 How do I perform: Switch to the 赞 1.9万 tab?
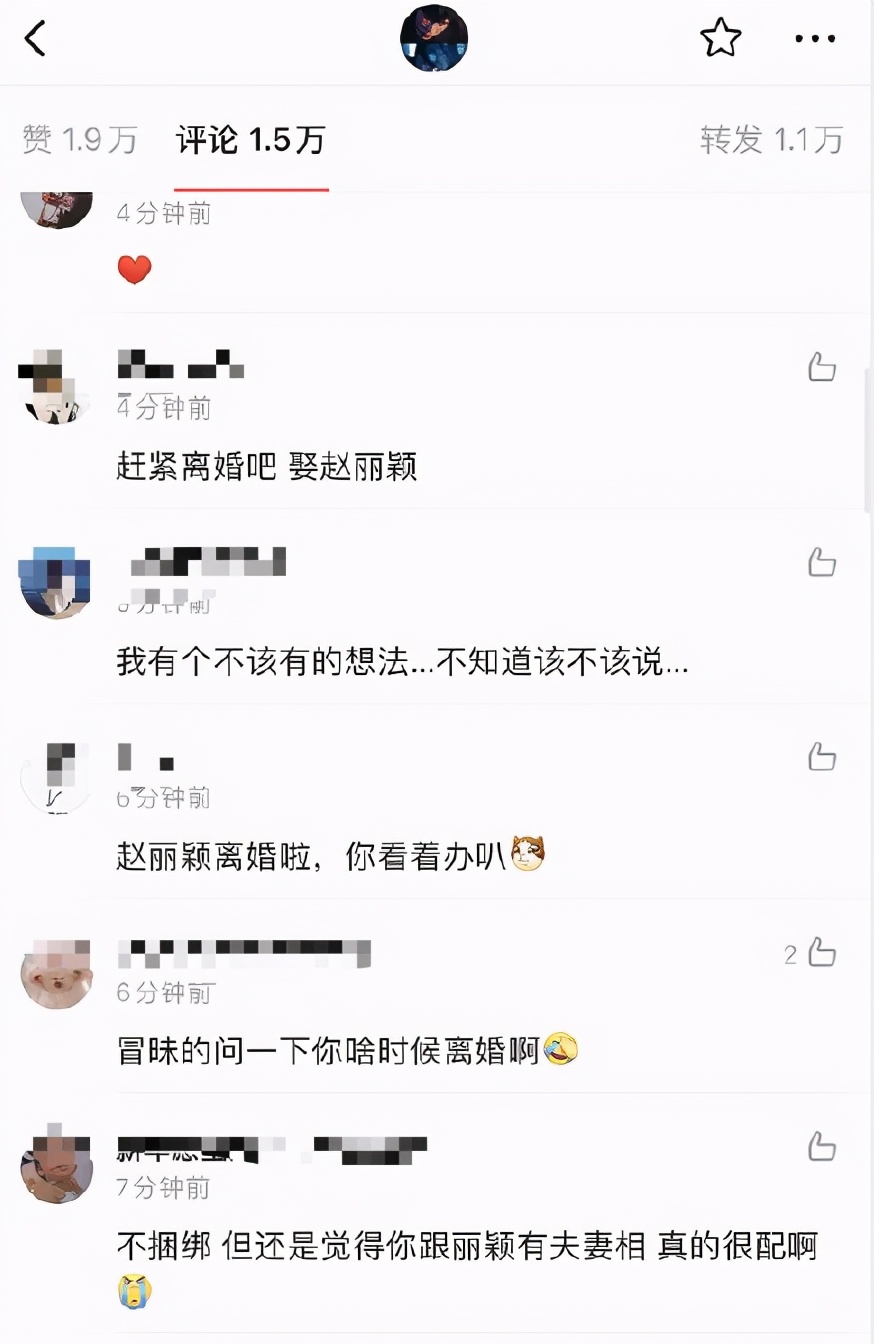pyautogui.click(x=79, y=140)
